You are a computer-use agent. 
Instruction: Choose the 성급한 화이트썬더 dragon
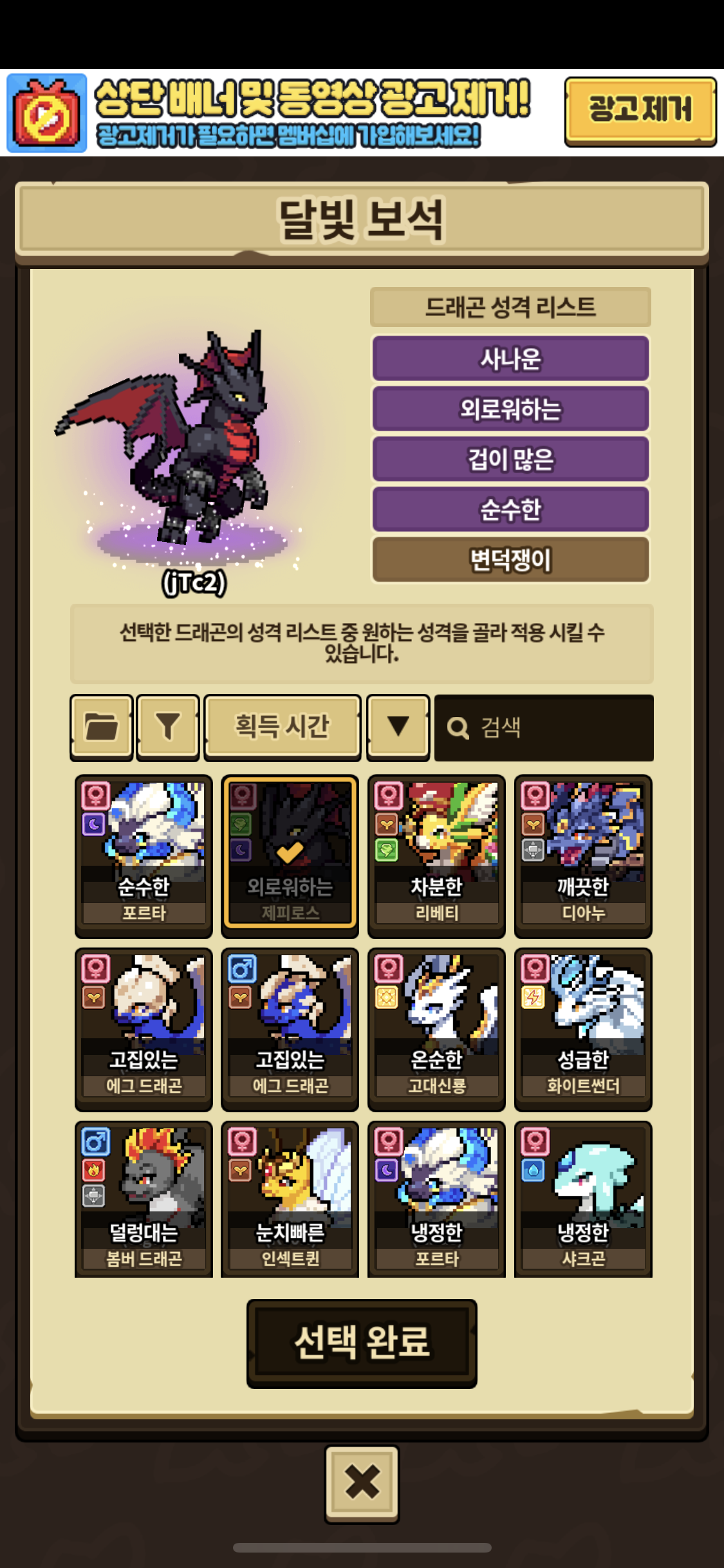click(x=583, y=1029)
